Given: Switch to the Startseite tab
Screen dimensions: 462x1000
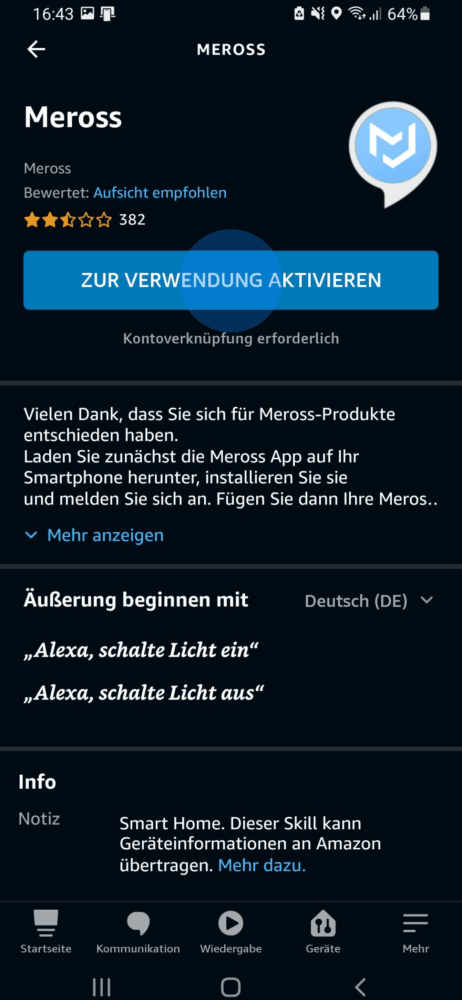Looking at the screenshot, I should [x=45, y=932].
